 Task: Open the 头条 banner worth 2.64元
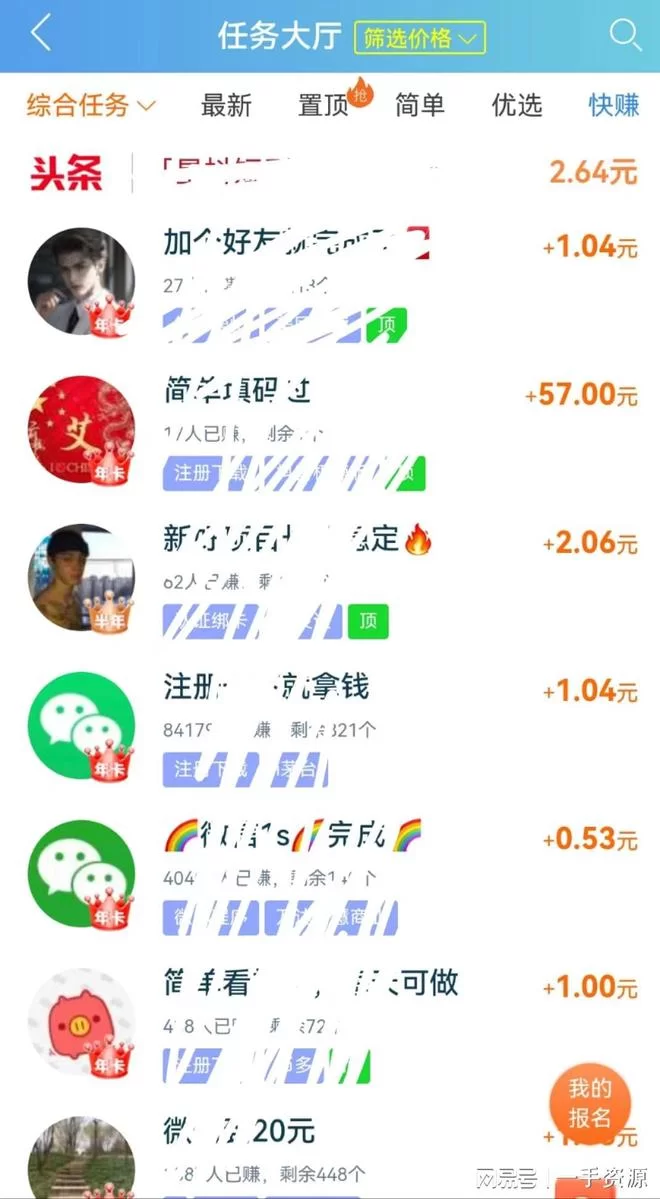coord(330,172)
